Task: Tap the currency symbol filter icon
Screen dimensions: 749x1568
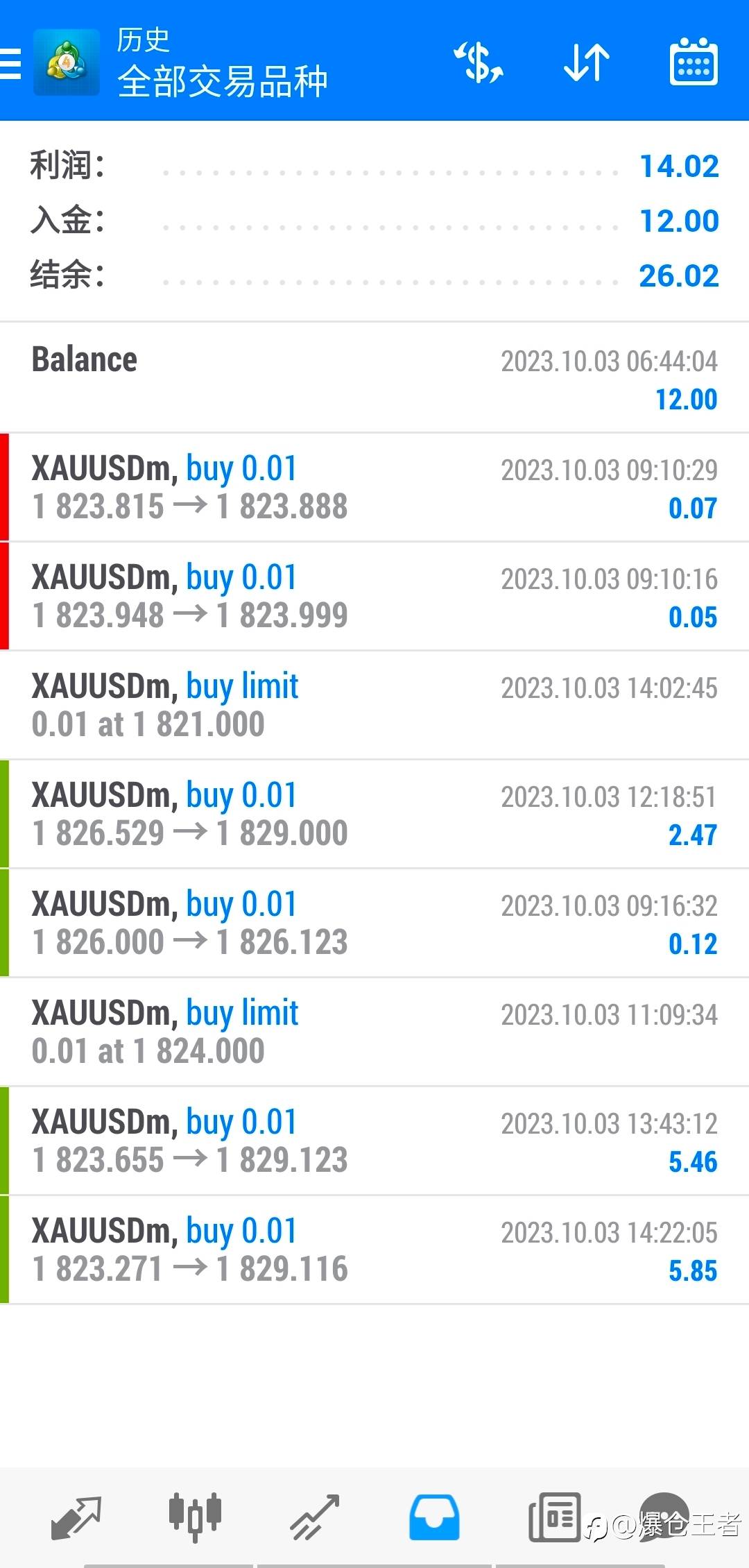Action: pos(478,62)
